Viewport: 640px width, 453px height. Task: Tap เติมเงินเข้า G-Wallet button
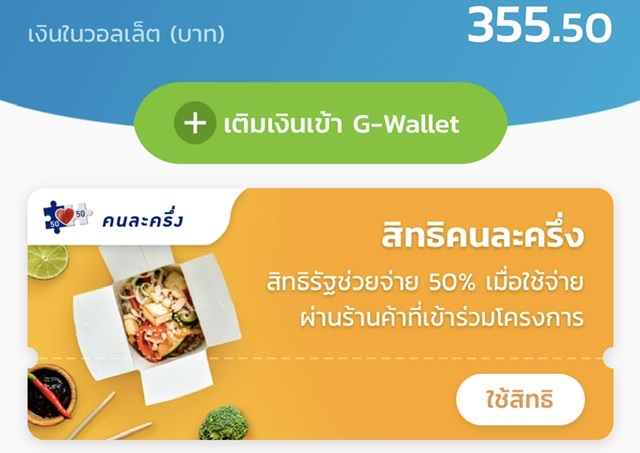[x=320, y=123]
